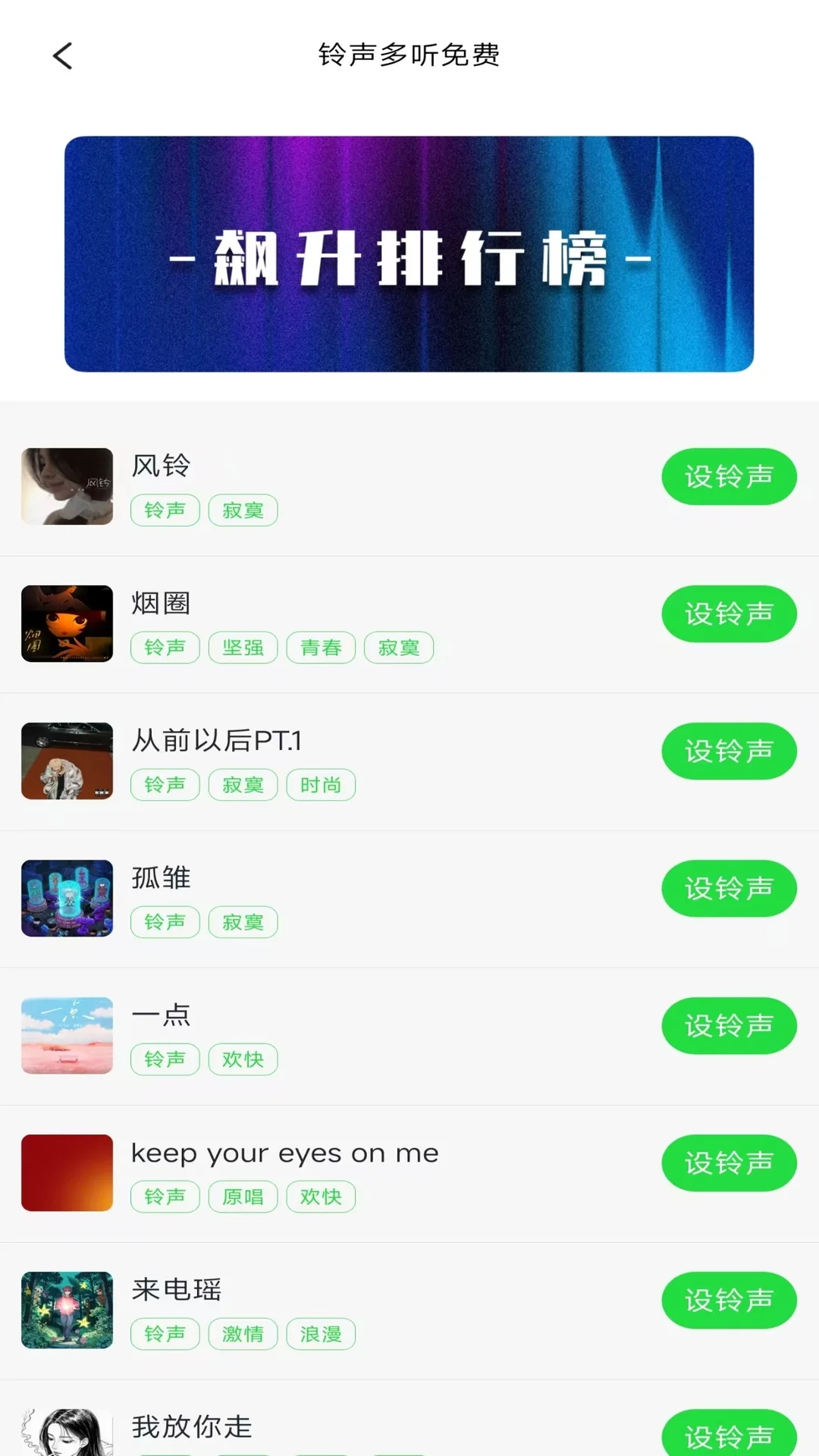Open the 一点 album cover

pos(67,1035)
